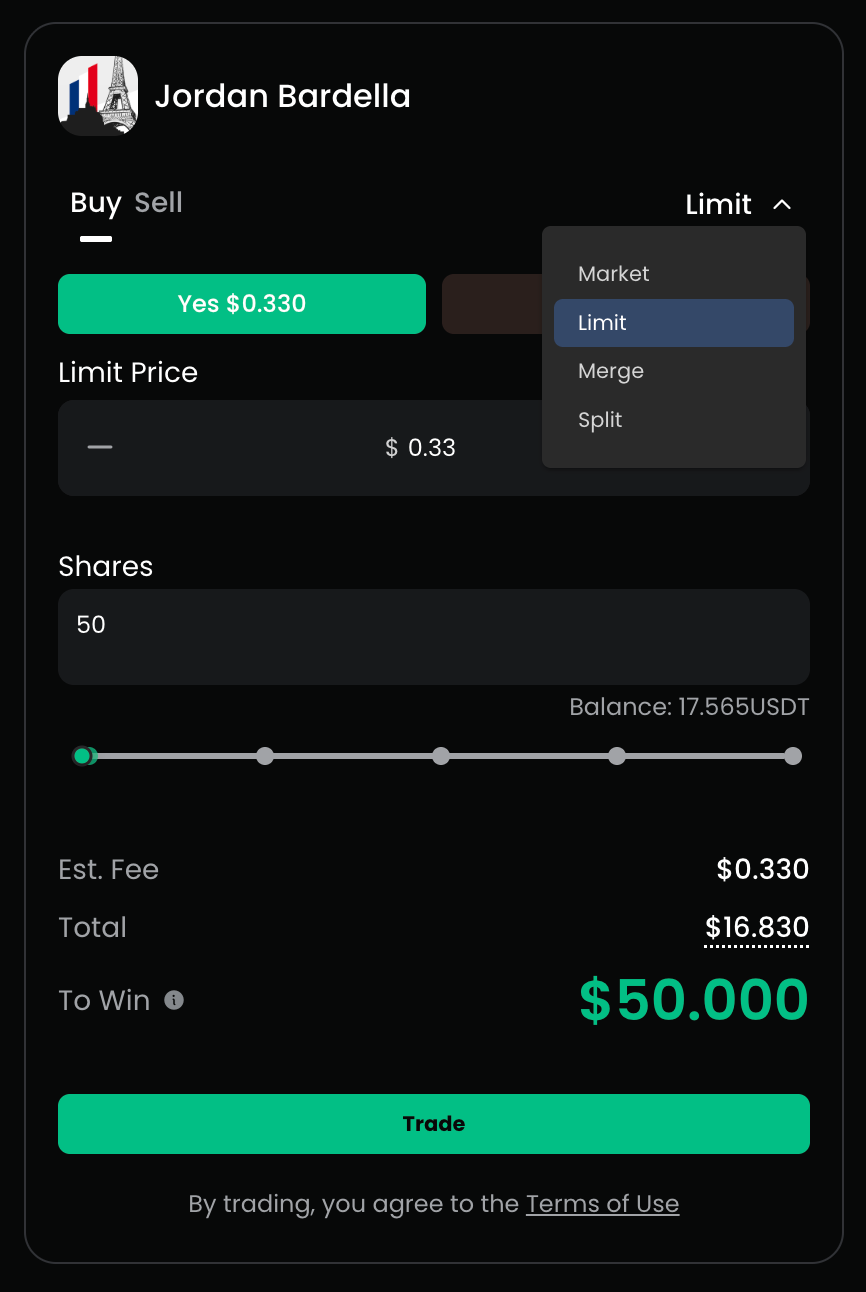Choose Split from the dropdown list
866x1292 pixels.
[600, 420]
